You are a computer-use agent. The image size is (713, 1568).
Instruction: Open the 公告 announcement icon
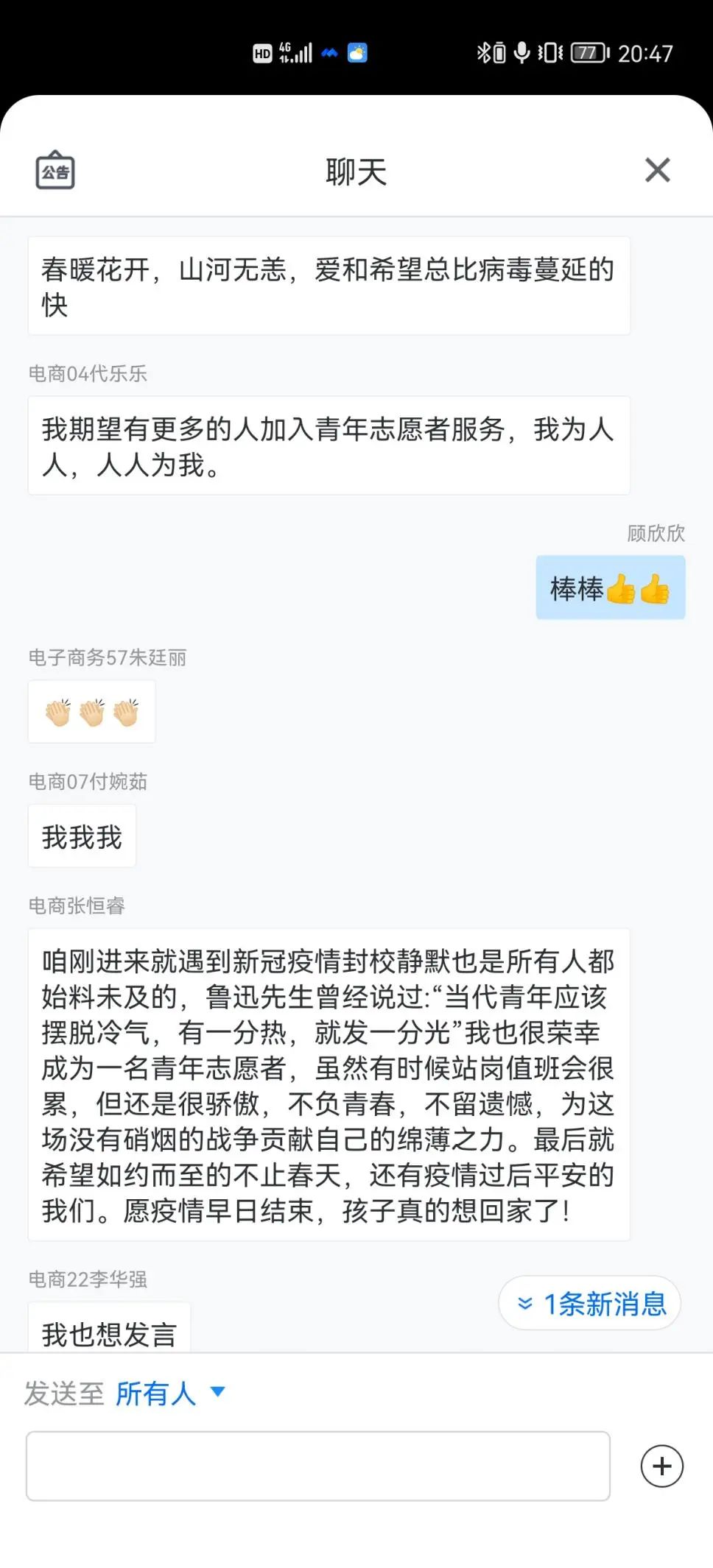point(55,171)
